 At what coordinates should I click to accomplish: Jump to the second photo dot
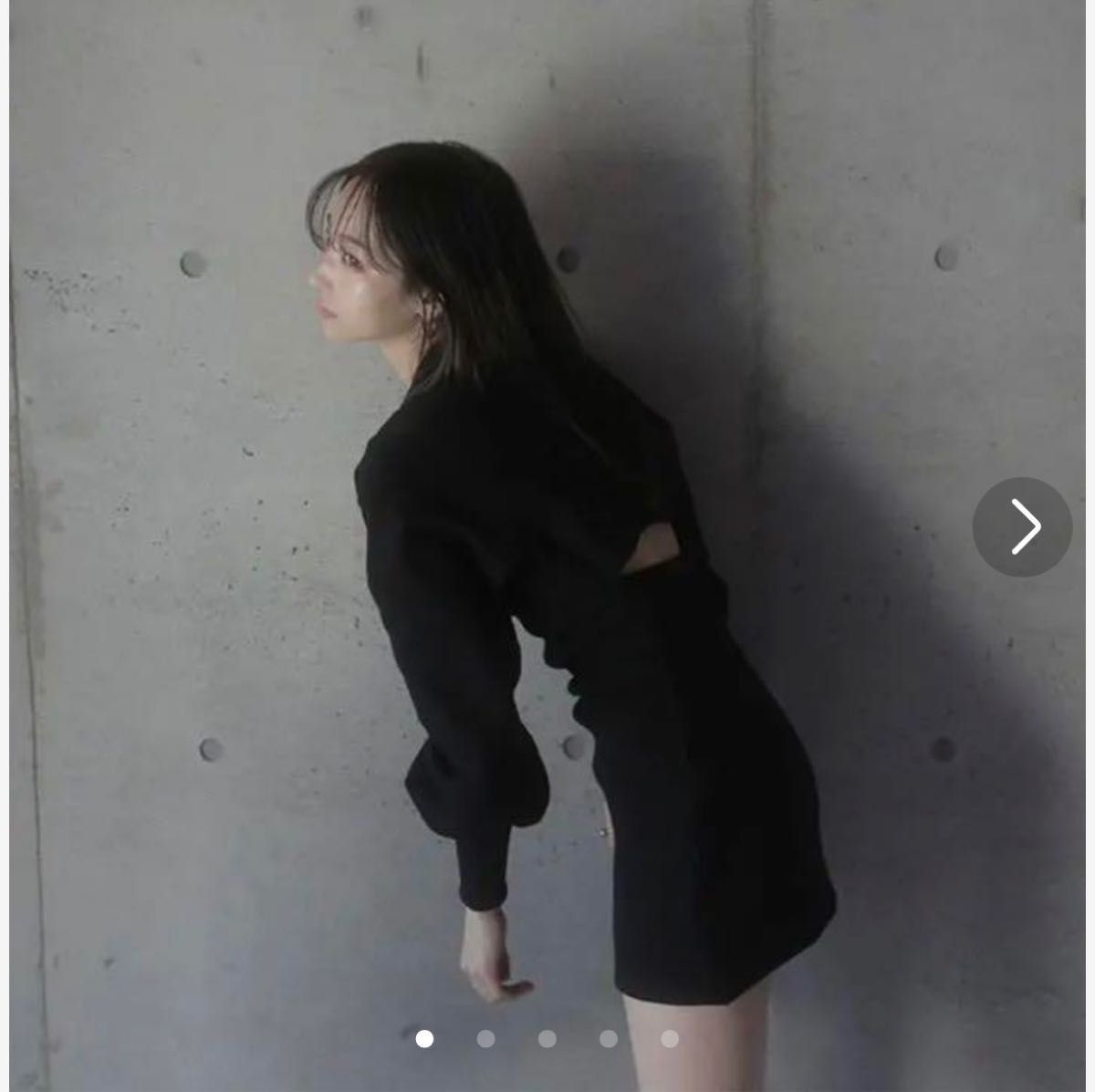485,1038
